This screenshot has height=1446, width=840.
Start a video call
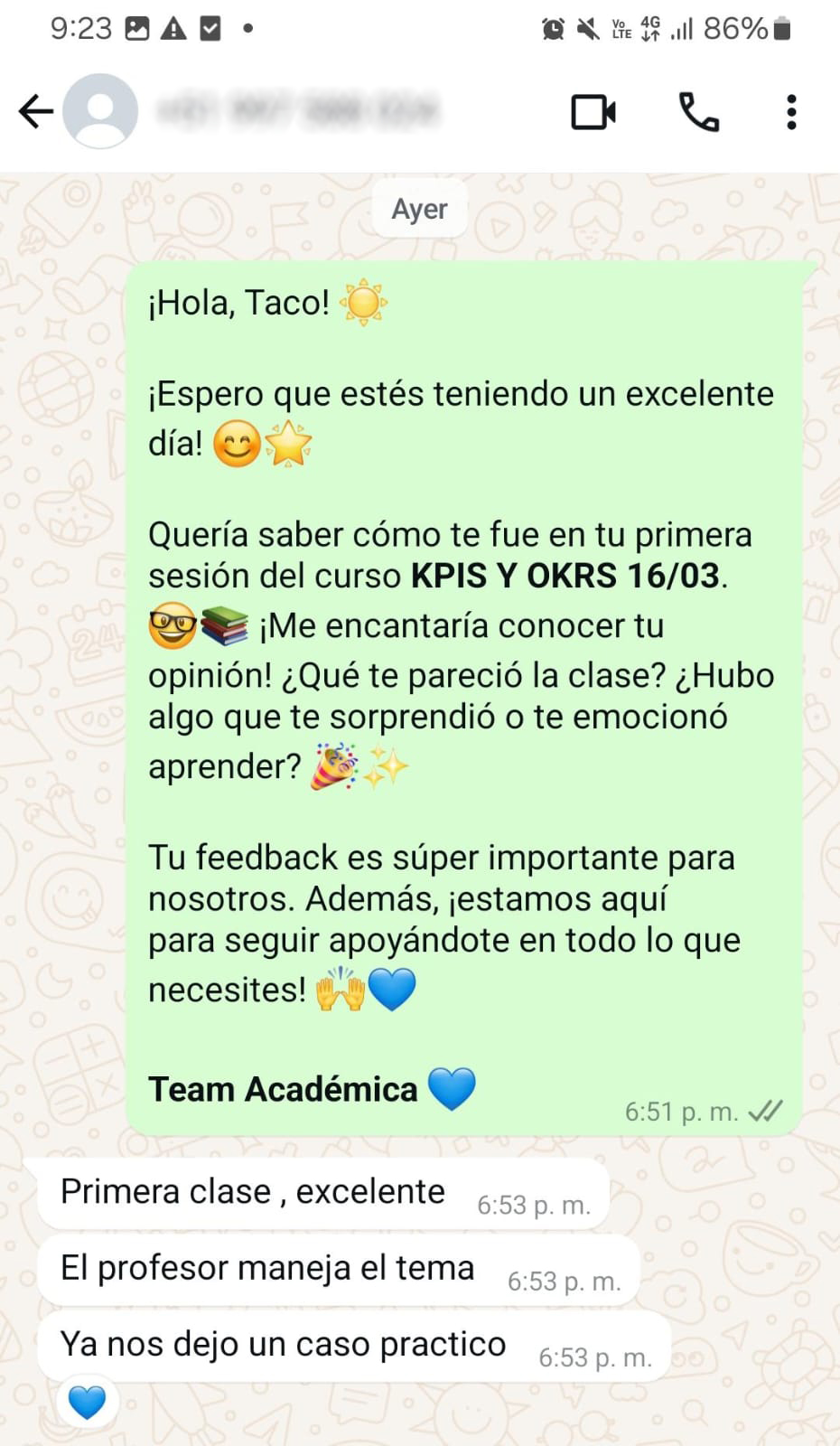[x=593, y=112]
